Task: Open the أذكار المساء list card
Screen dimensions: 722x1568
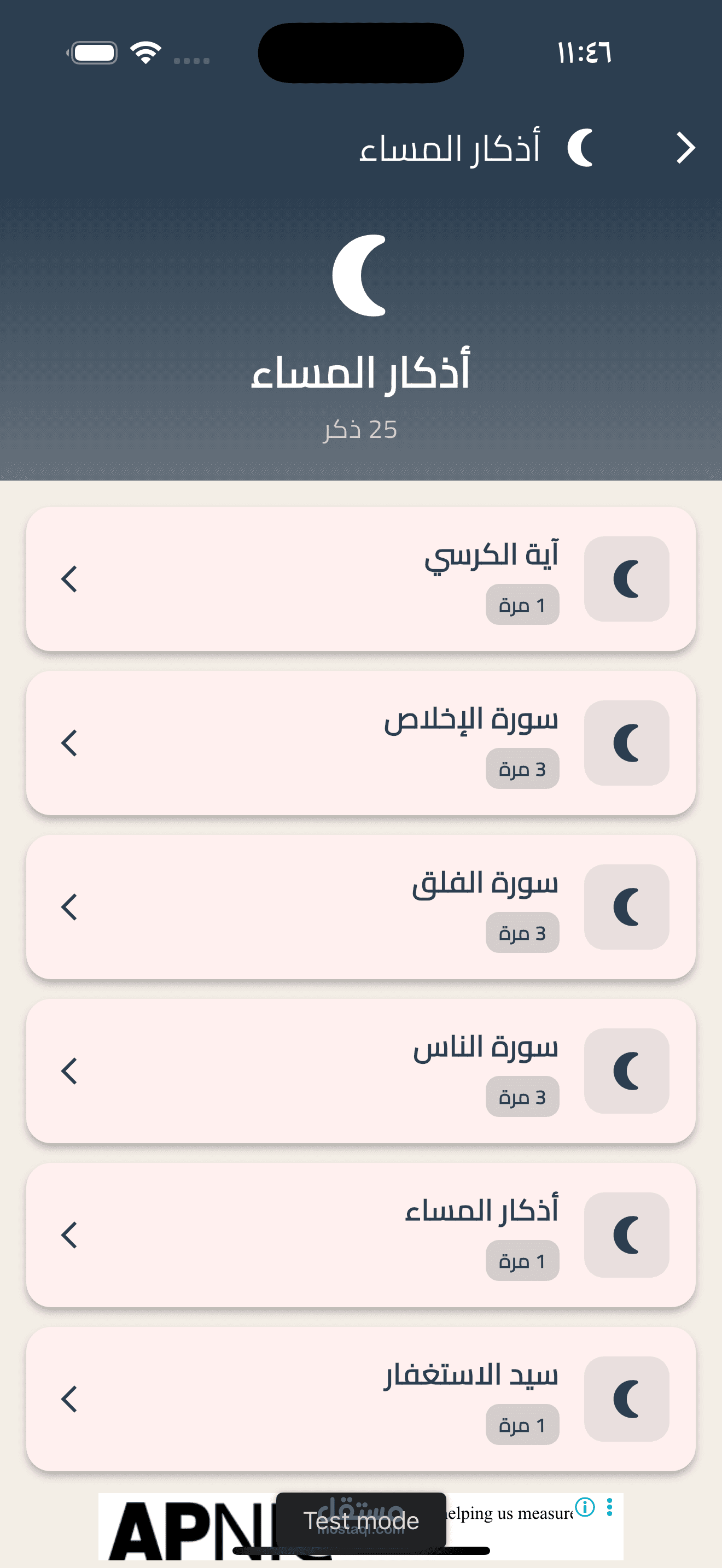Action: coord(360,1235)
